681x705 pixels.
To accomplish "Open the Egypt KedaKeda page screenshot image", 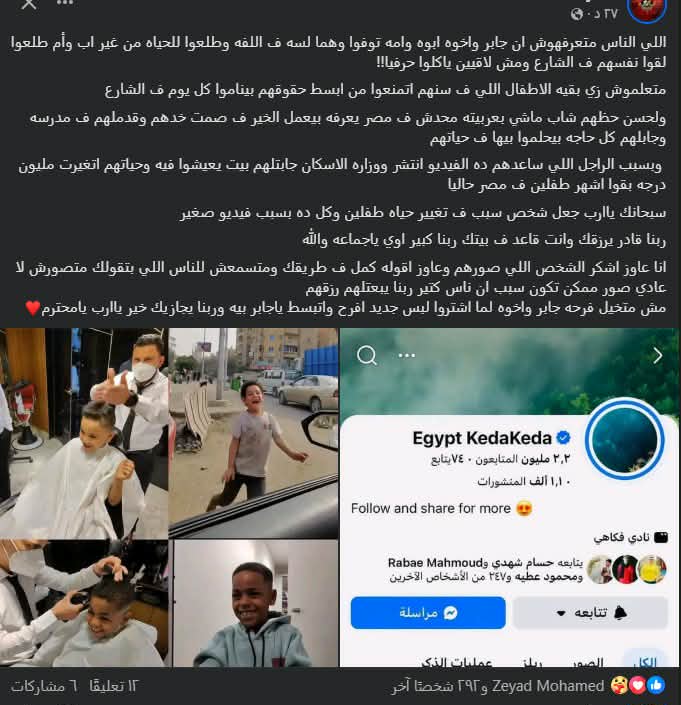I will (509, 497).
